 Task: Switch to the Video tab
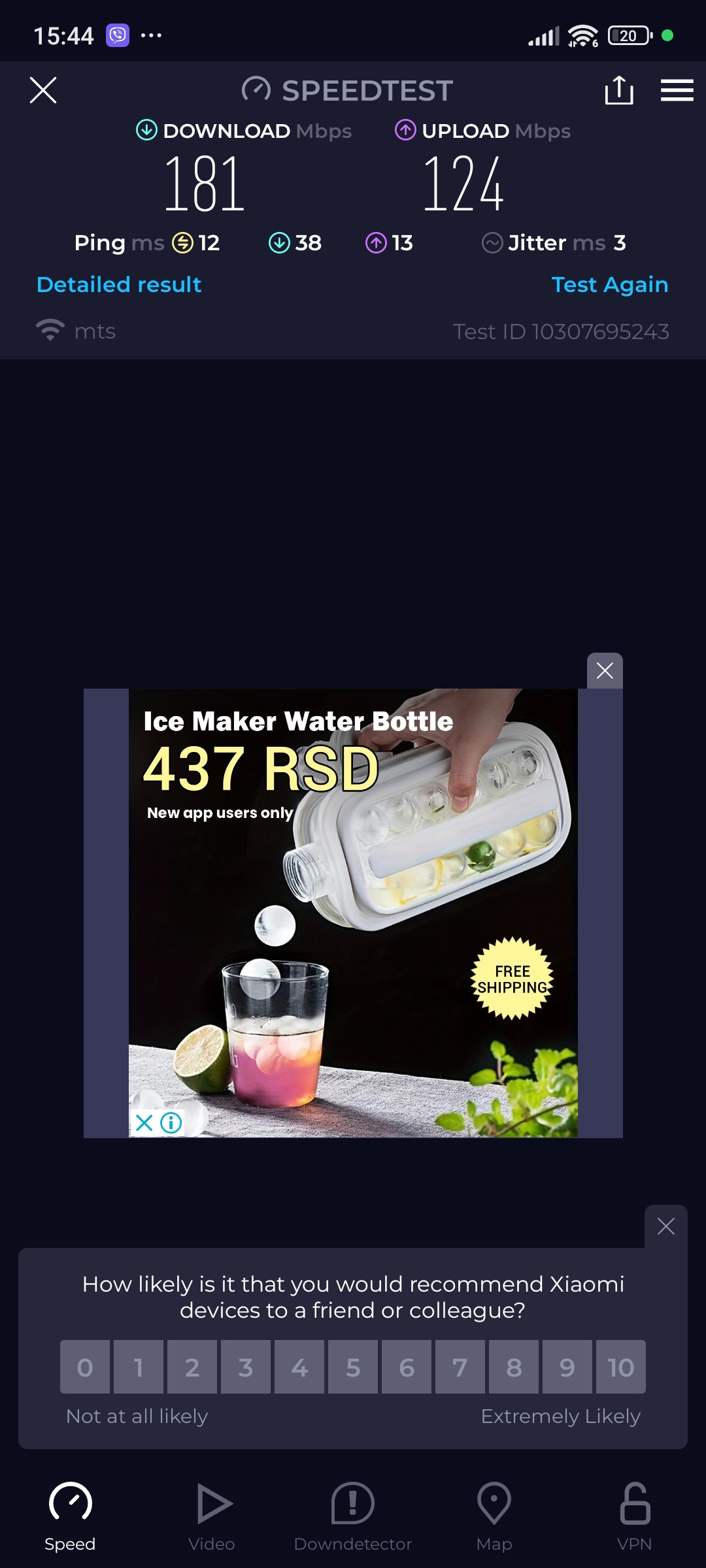212,1516
